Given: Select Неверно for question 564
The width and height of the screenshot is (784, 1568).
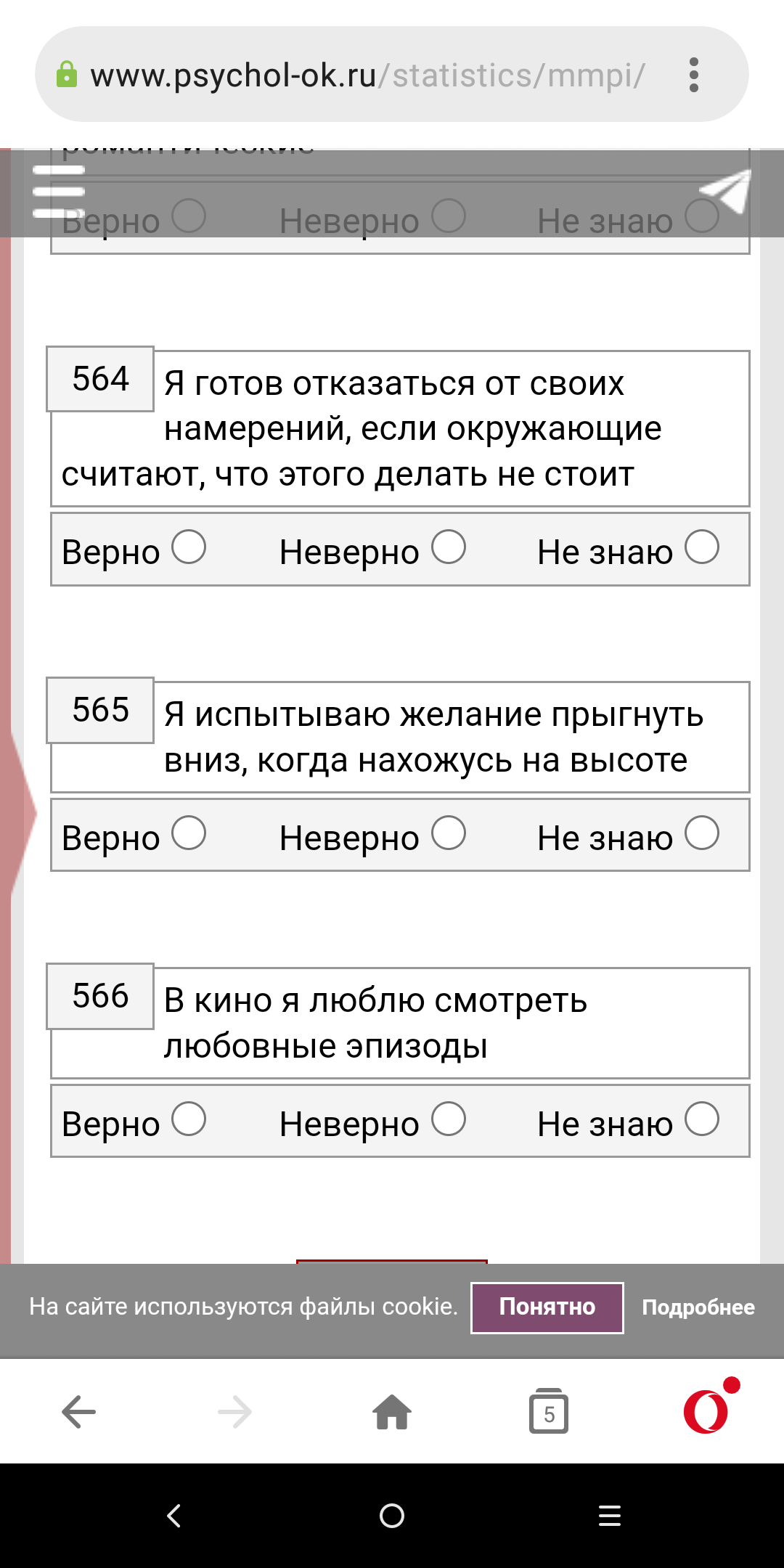Looking at the screenshot, I should click(449, 547).
